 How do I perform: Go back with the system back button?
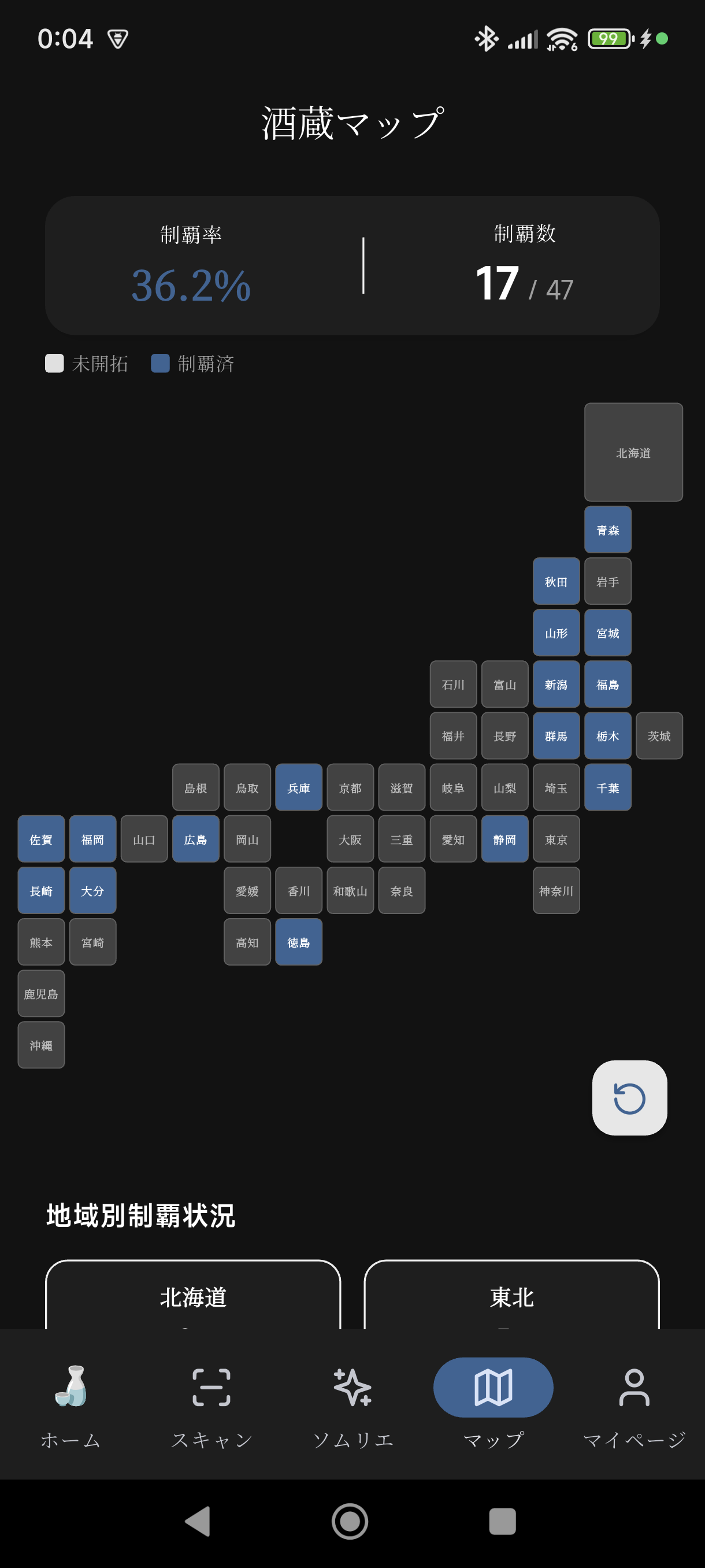[x=197, y=1521]
